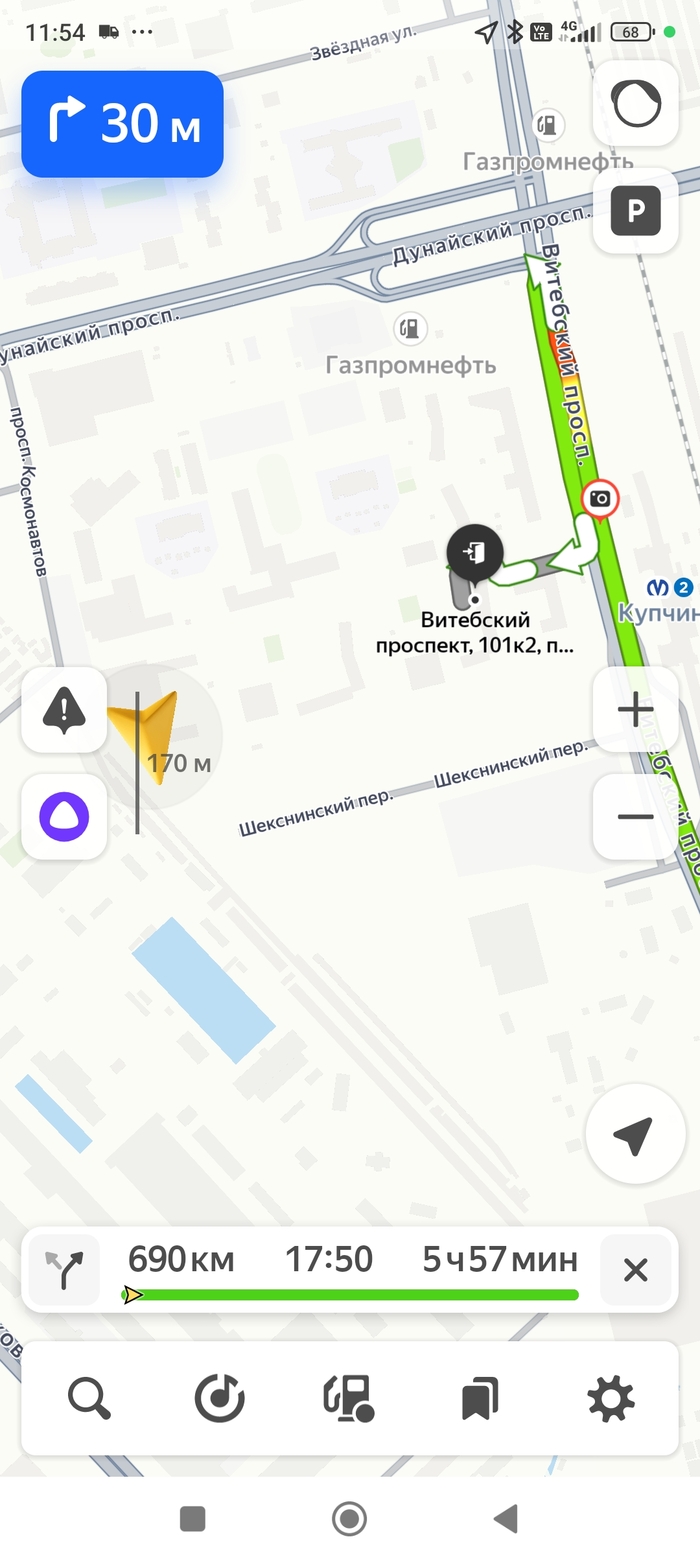Go to the system home screen

coord(349,1519)
